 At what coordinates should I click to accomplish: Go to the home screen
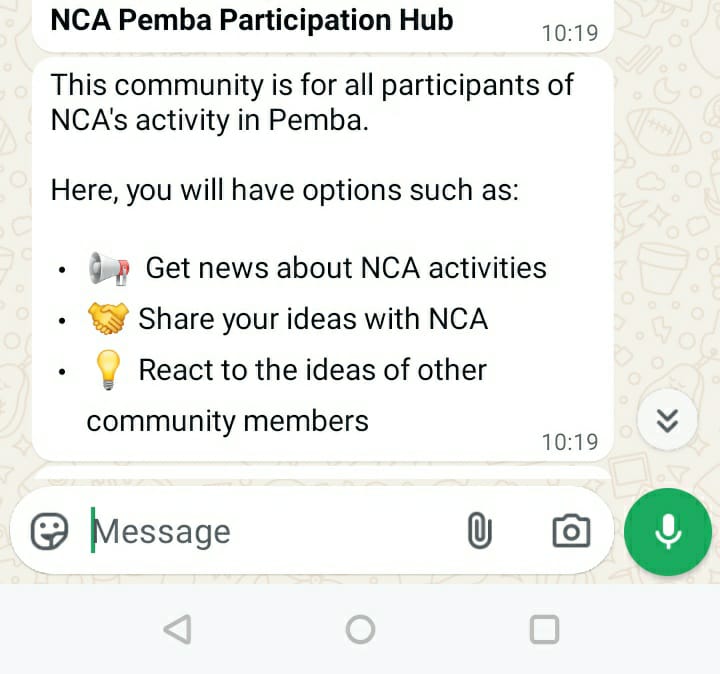360,629
